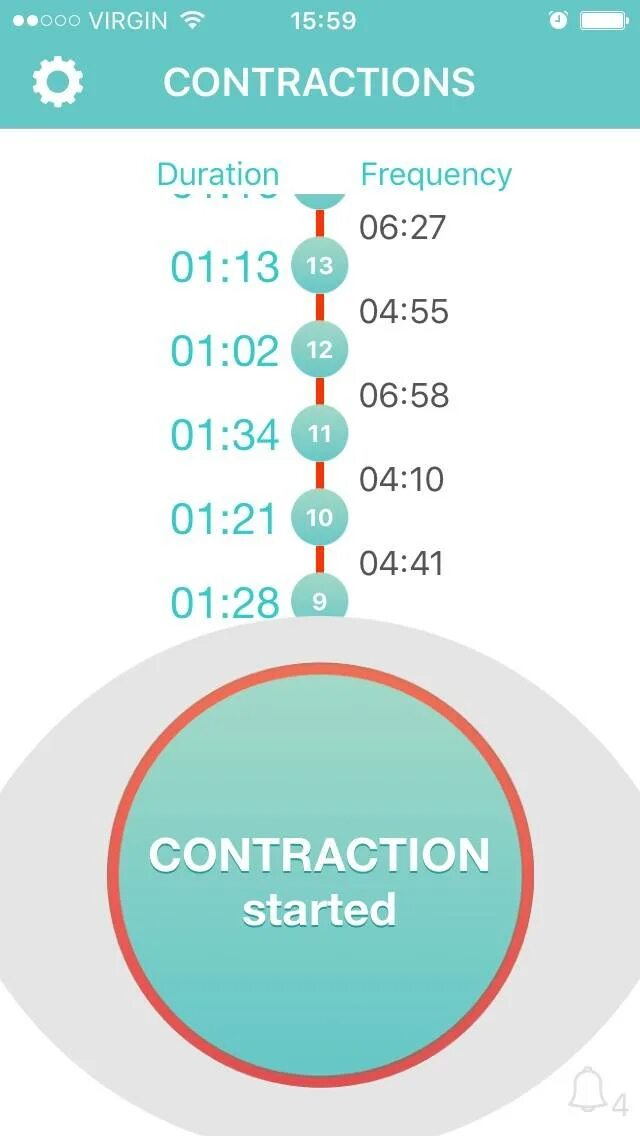The height and width of the screenshot is (1136, 640).
Task: Select contraction number 13 marker
Action: coord(319,266)
